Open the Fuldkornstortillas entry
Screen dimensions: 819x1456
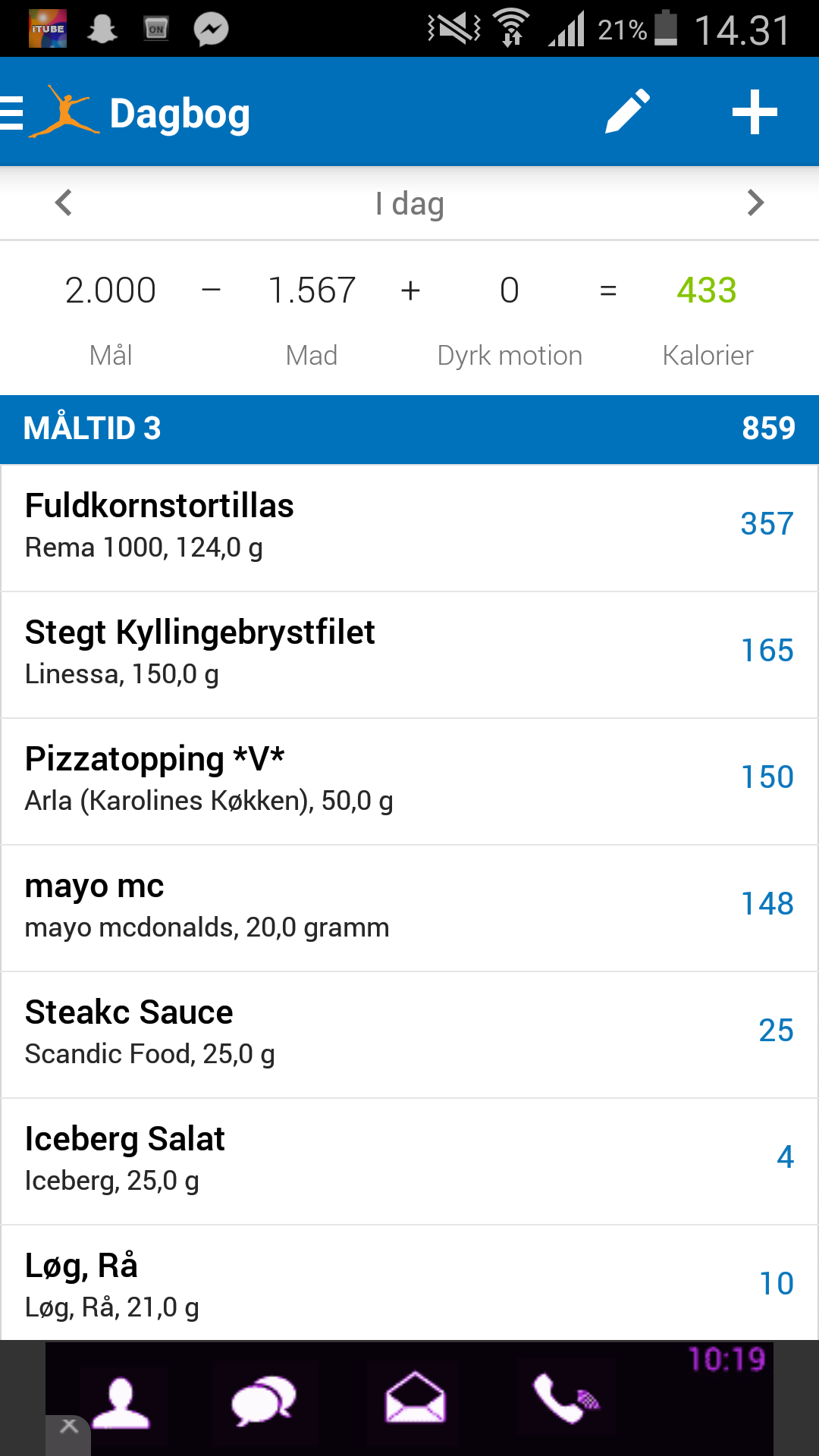[409, 528]
